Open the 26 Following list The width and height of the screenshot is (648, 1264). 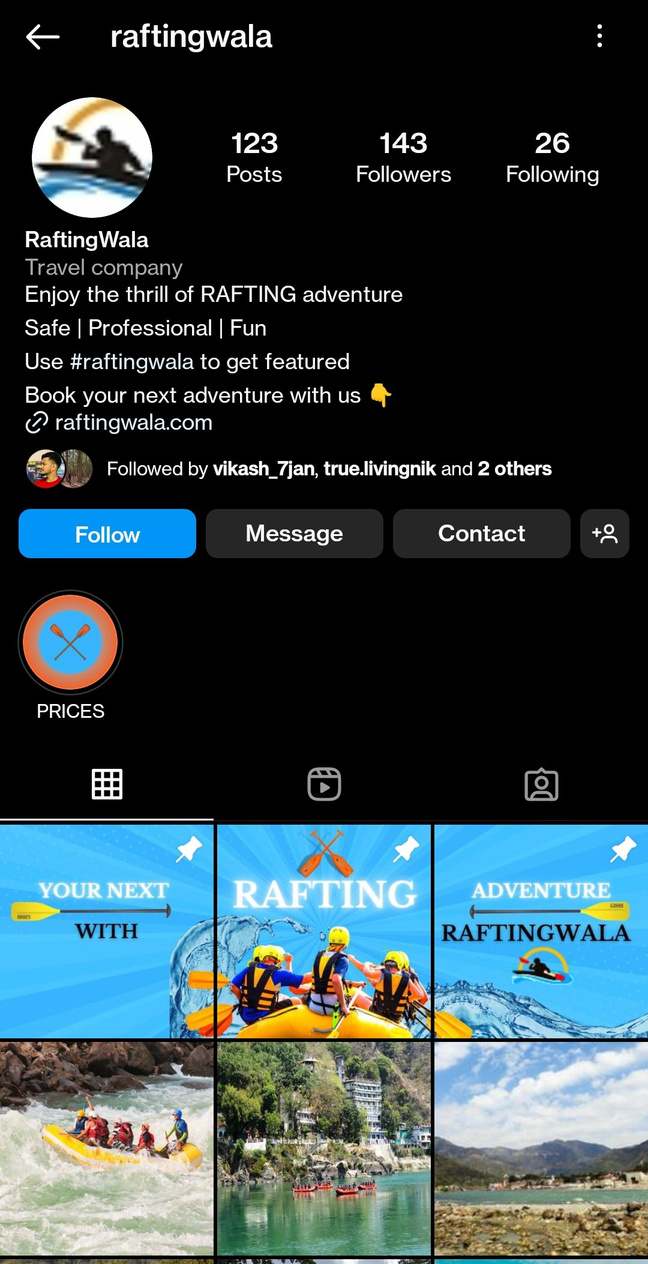pyautogui.click(x=552, y=158)
